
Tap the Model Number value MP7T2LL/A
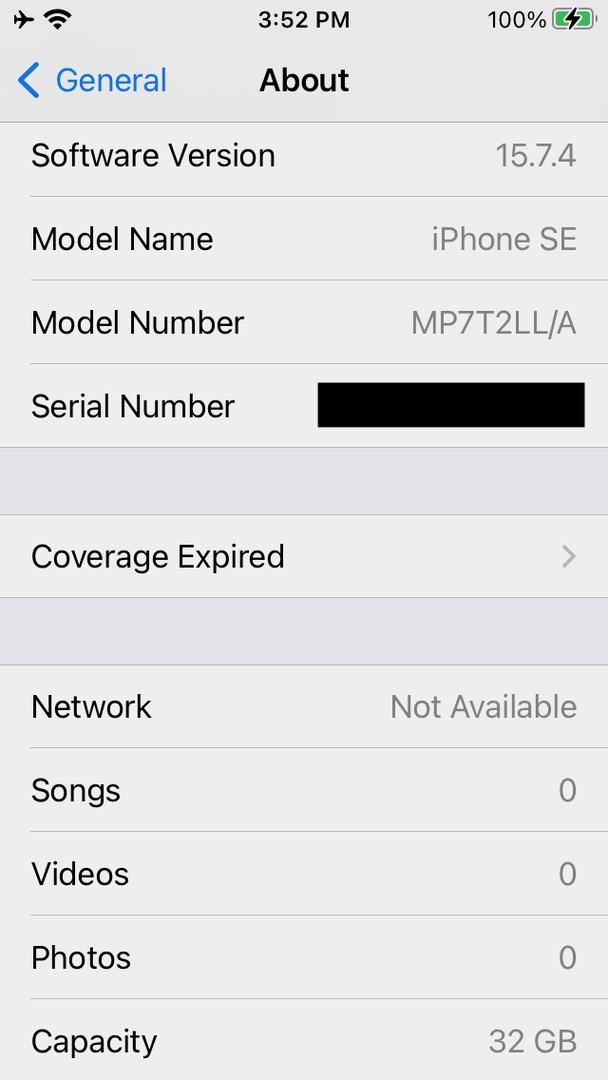tap(494, 323)
